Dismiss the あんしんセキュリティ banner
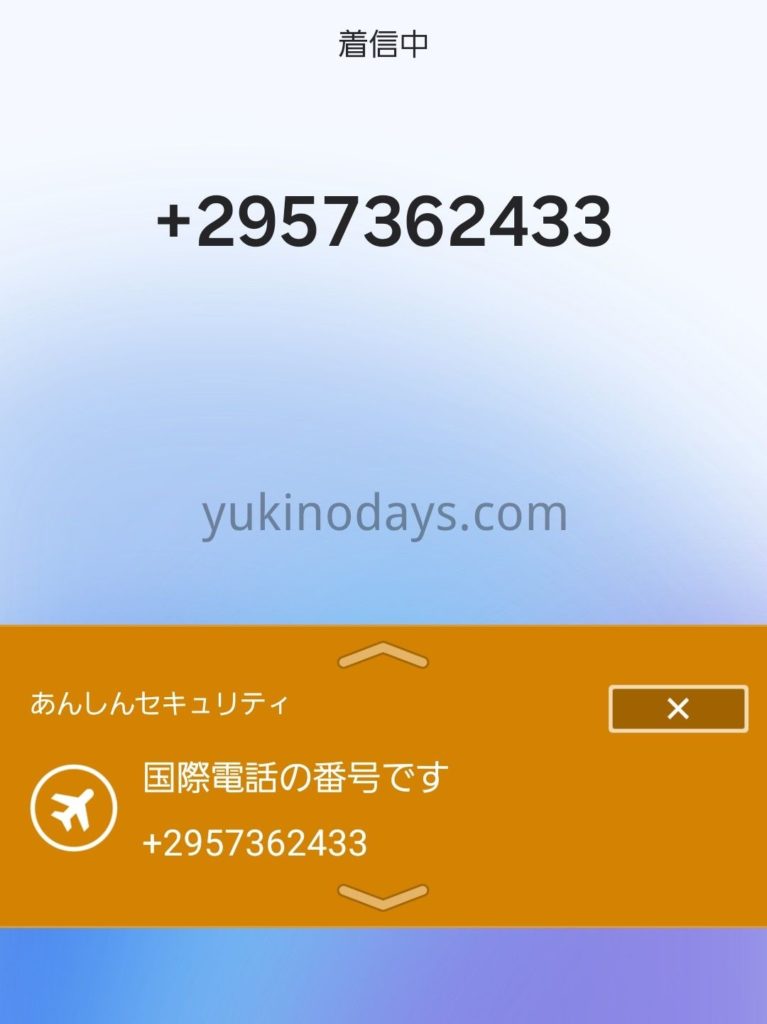Viewport: 767px width, 1024px height. tap(677, 709)
